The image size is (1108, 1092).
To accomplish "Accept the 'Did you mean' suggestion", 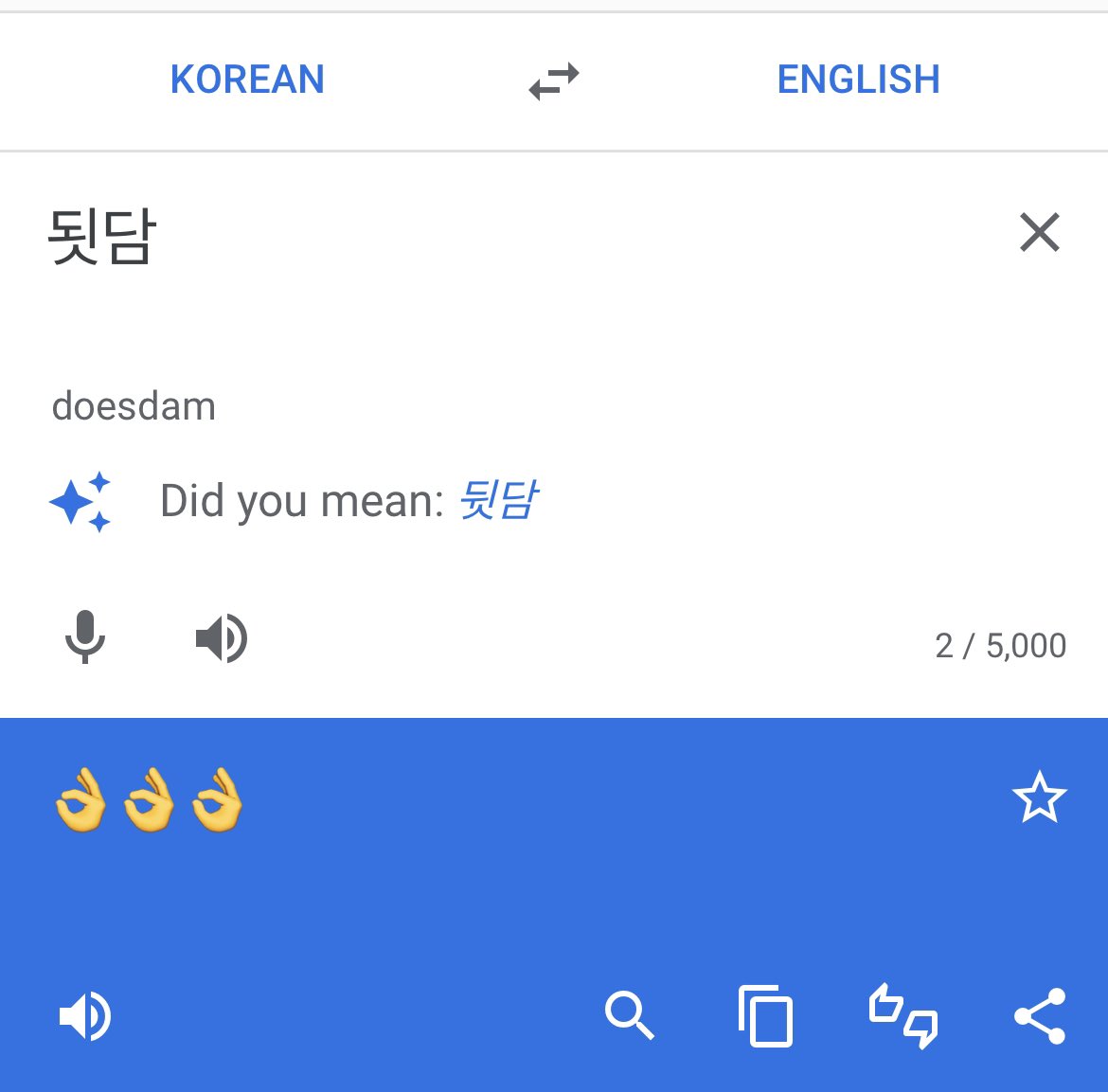I will click(498, 500).
